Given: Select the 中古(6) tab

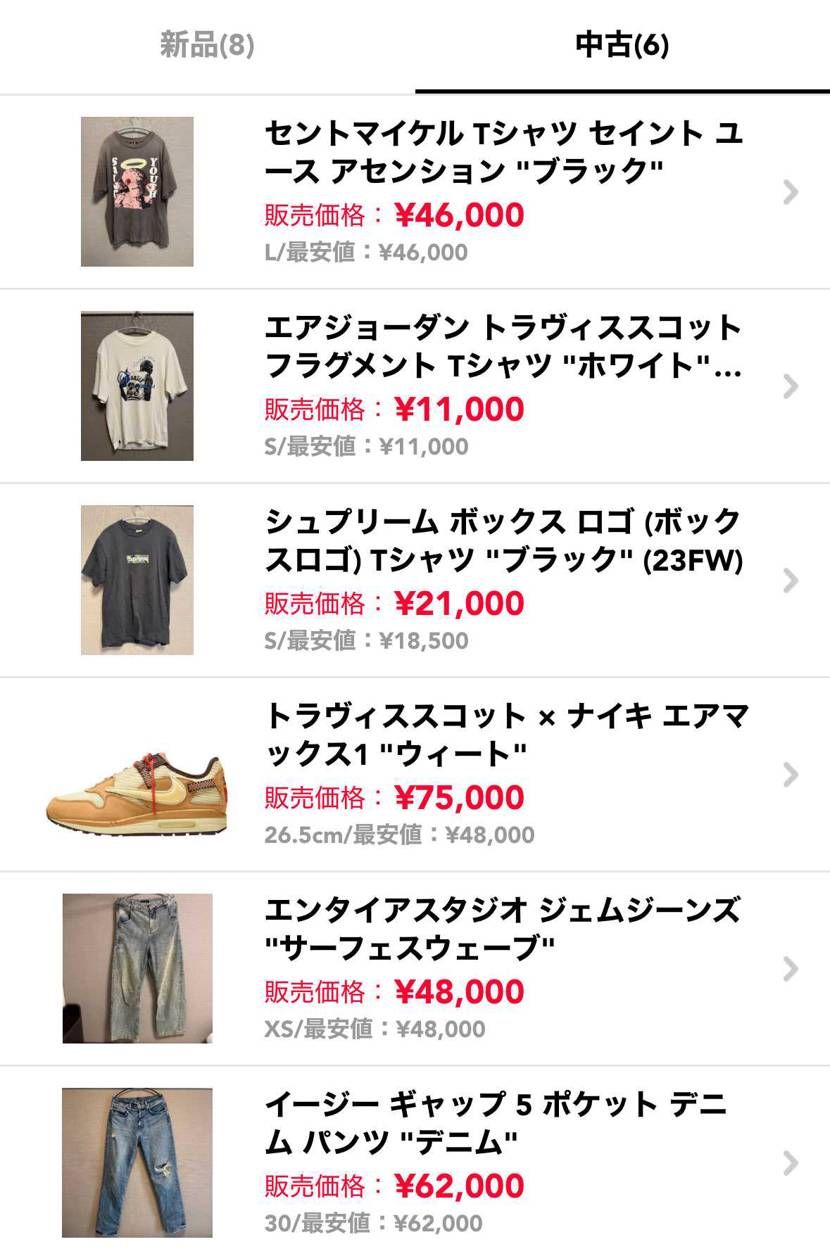Looking at the screenshot, I should (622, 45).
